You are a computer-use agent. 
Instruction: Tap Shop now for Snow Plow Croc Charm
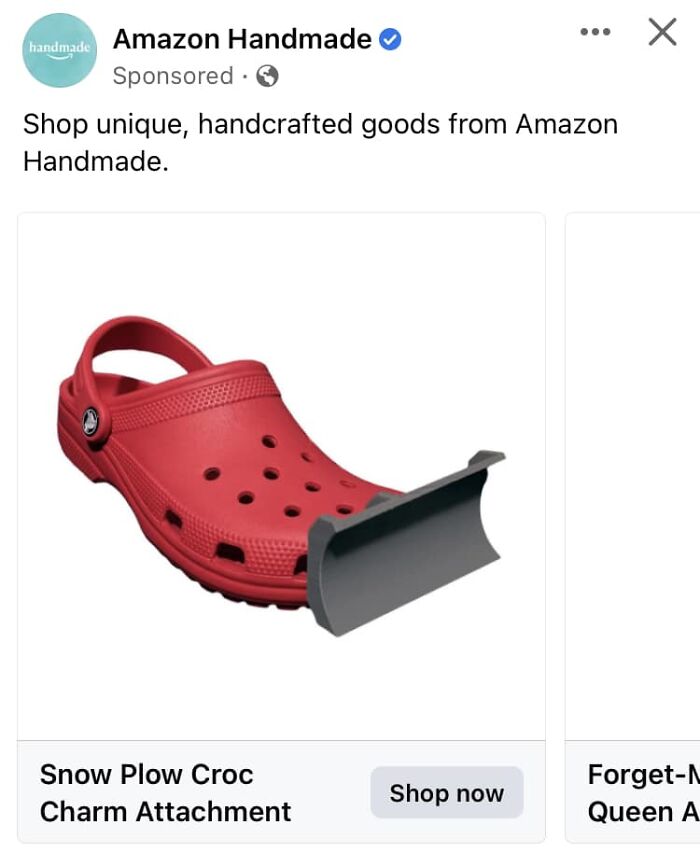(x=446, y=793)
